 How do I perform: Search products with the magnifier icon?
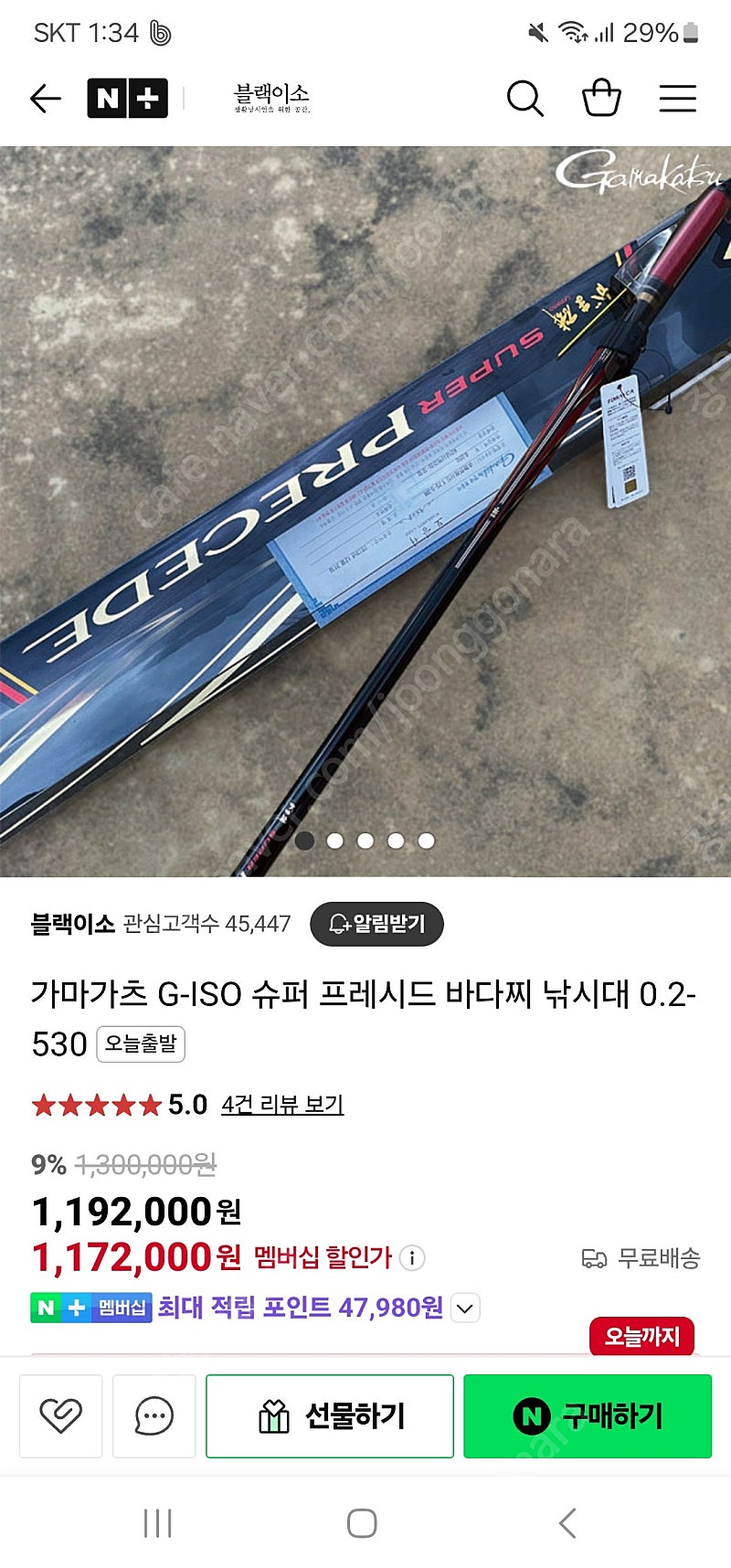coord(524,98)
